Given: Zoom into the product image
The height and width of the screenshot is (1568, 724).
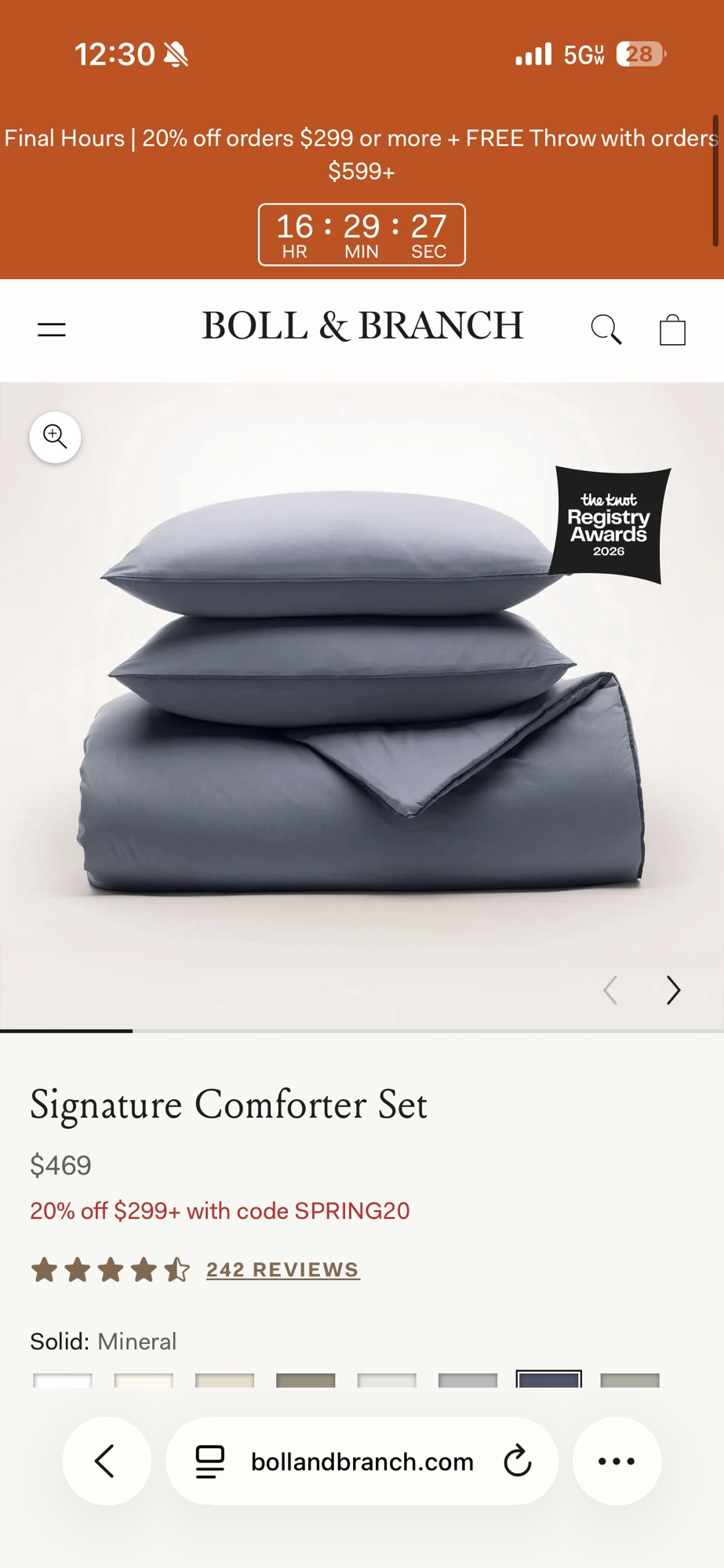Looking at the screenshot, I should (x=55, y=437).
